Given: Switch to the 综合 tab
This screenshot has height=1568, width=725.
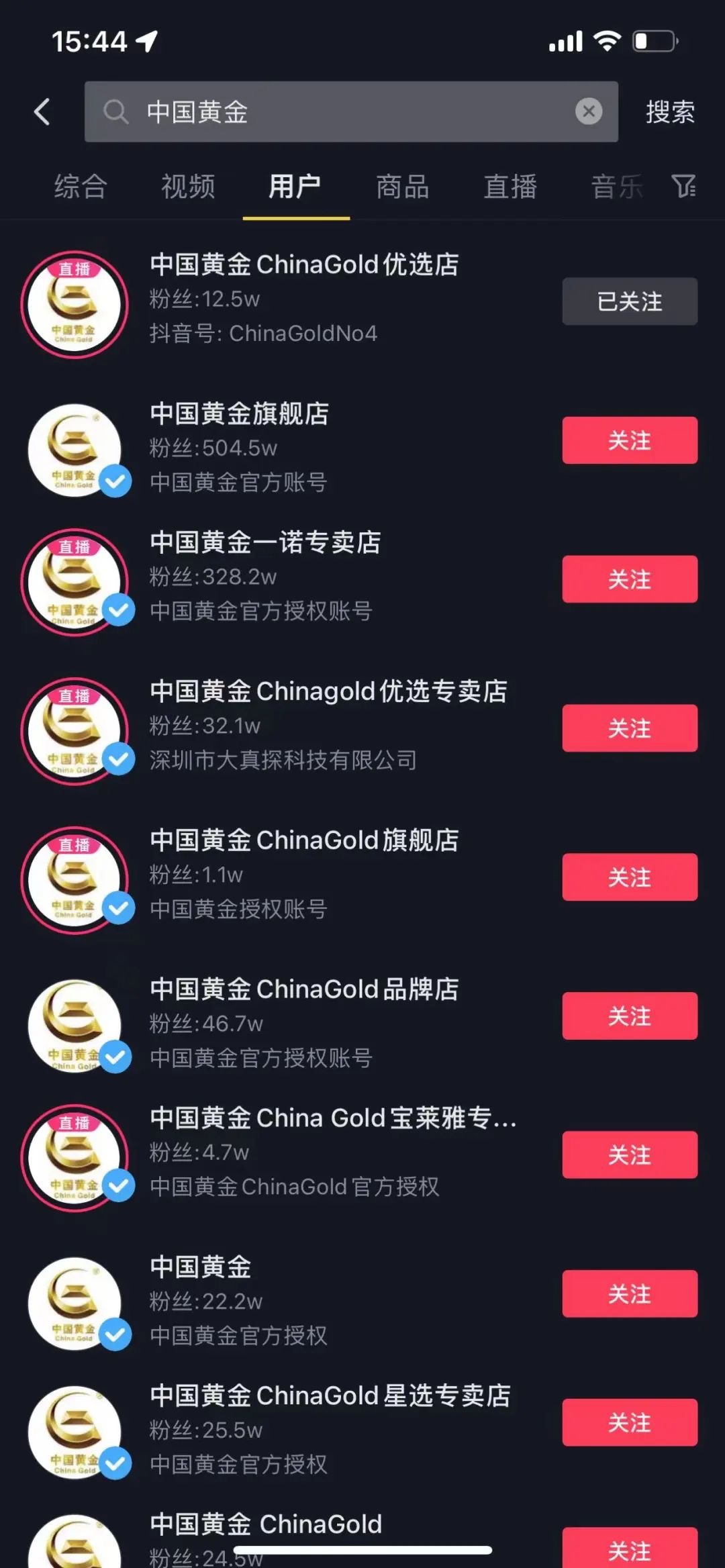Looking at the screenshot, I should (x=81, y=187).
